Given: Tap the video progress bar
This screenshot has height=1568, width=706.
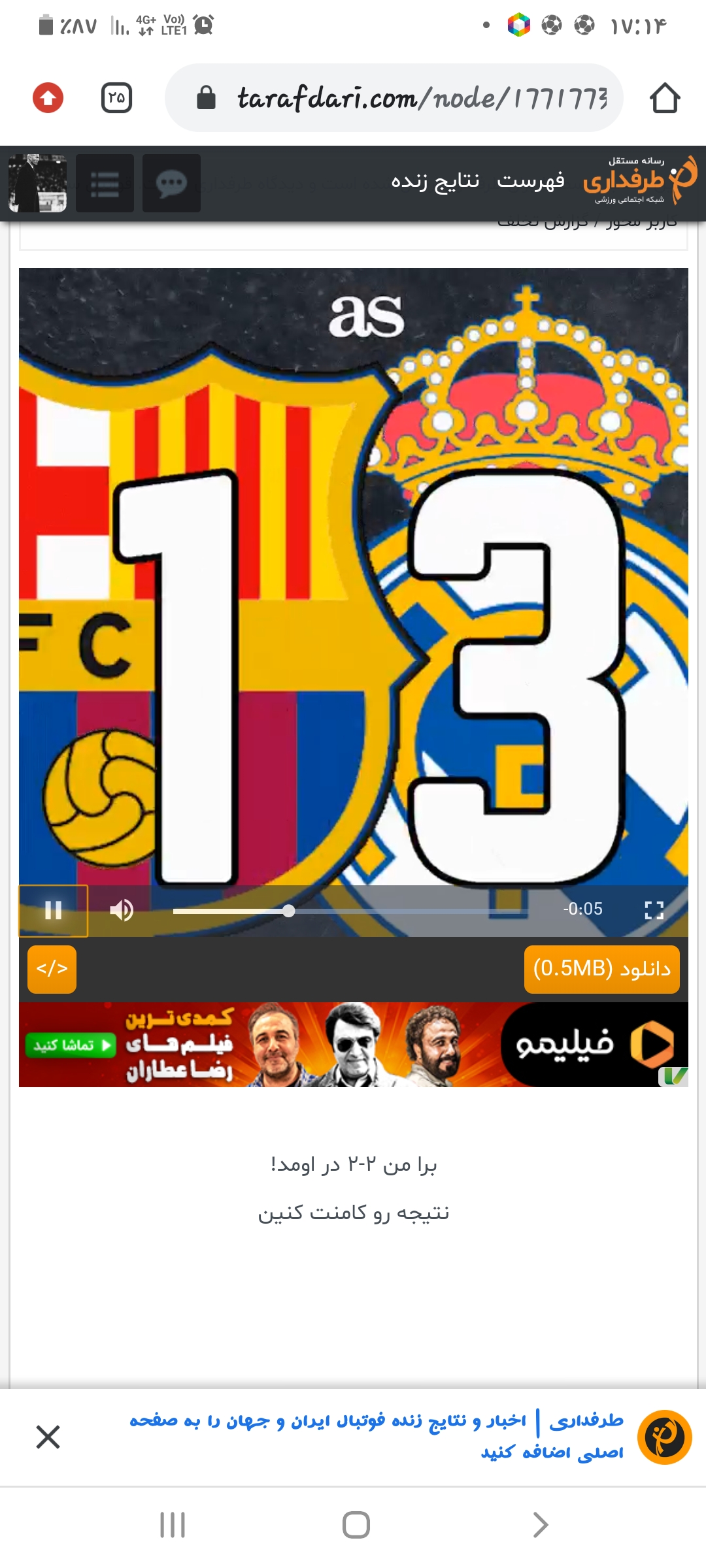Looking at the screenshot, I should point(350,911).
